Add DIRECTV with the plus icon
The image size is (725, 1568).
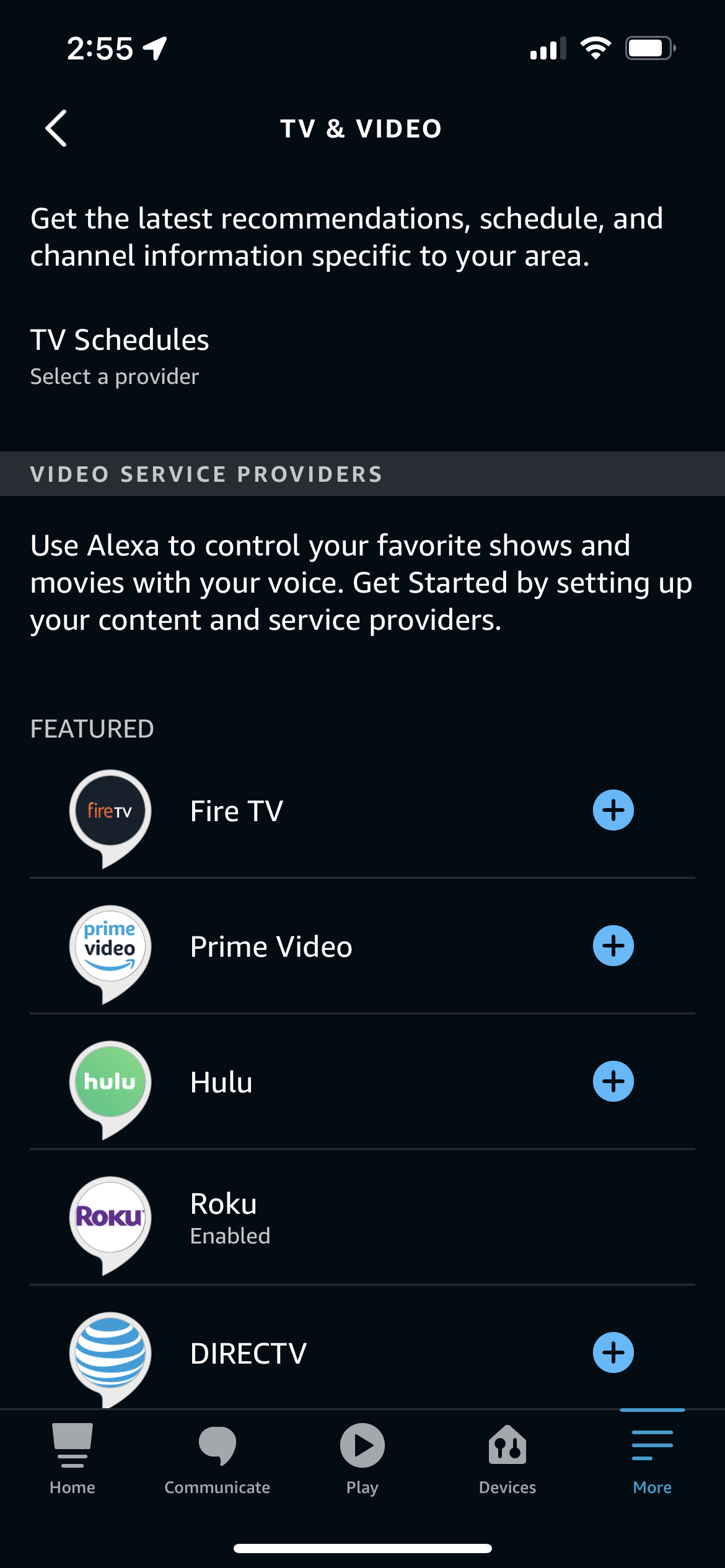pos(613,1352)
